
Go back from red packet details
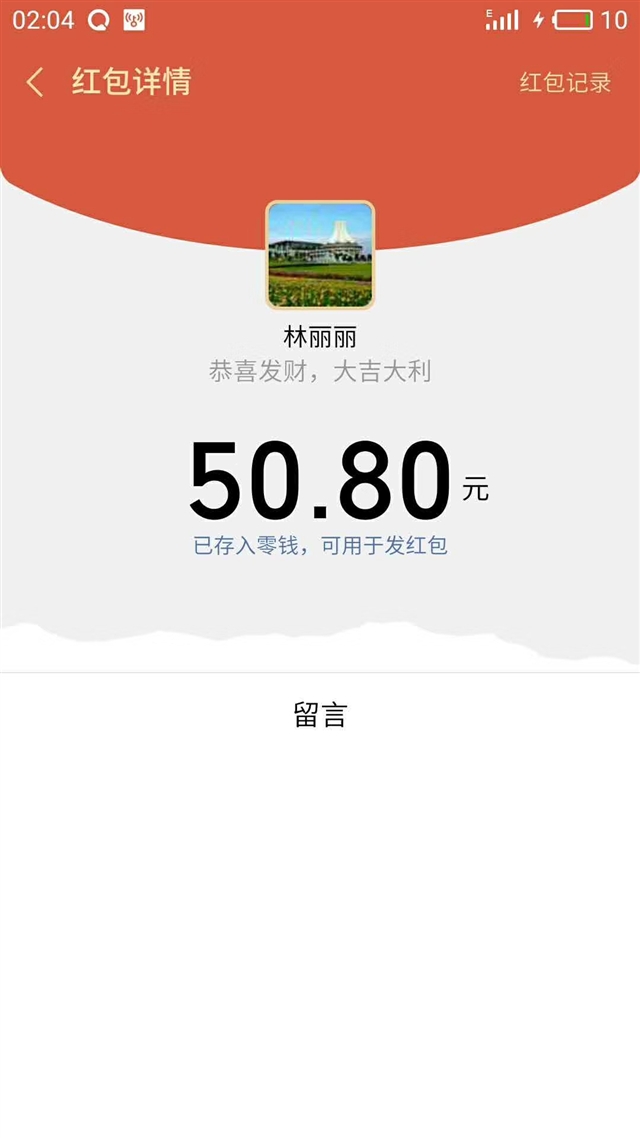pyautogui.click(x=35, y=82)
